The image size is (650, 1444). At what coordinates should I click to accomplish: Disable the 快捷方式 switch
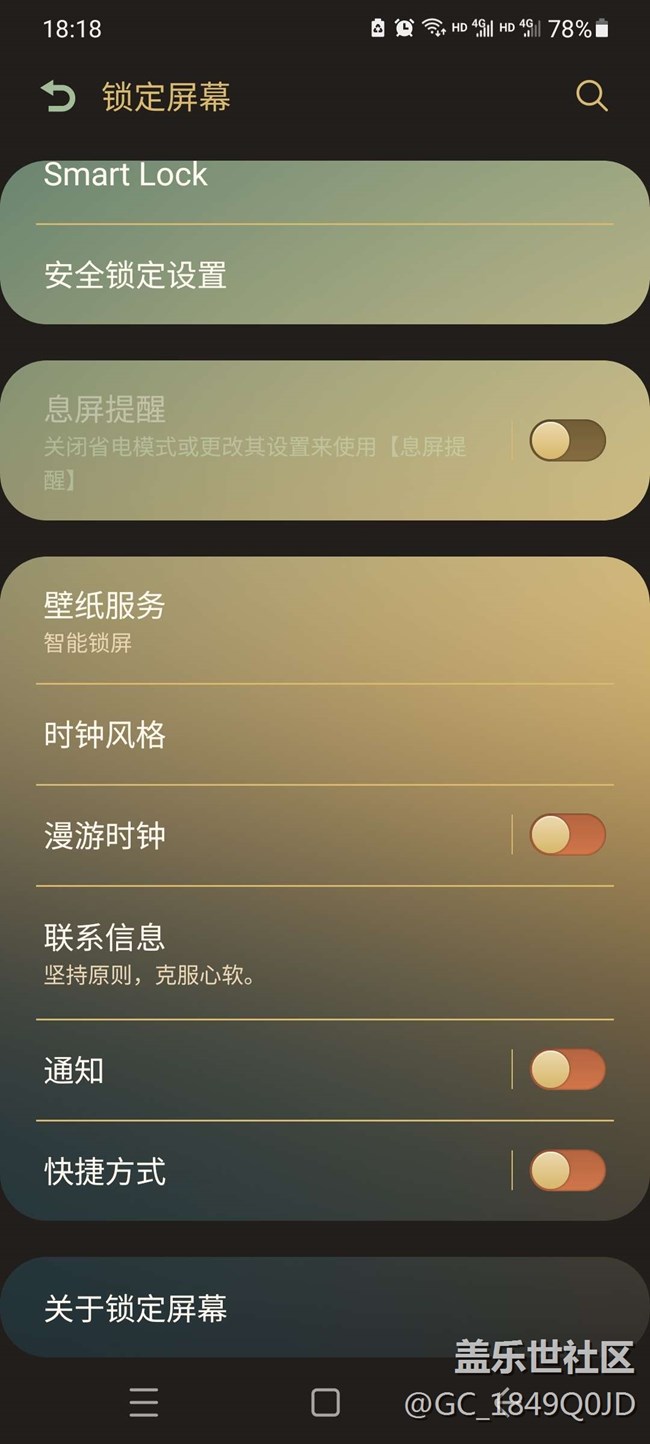point(567,1171)
